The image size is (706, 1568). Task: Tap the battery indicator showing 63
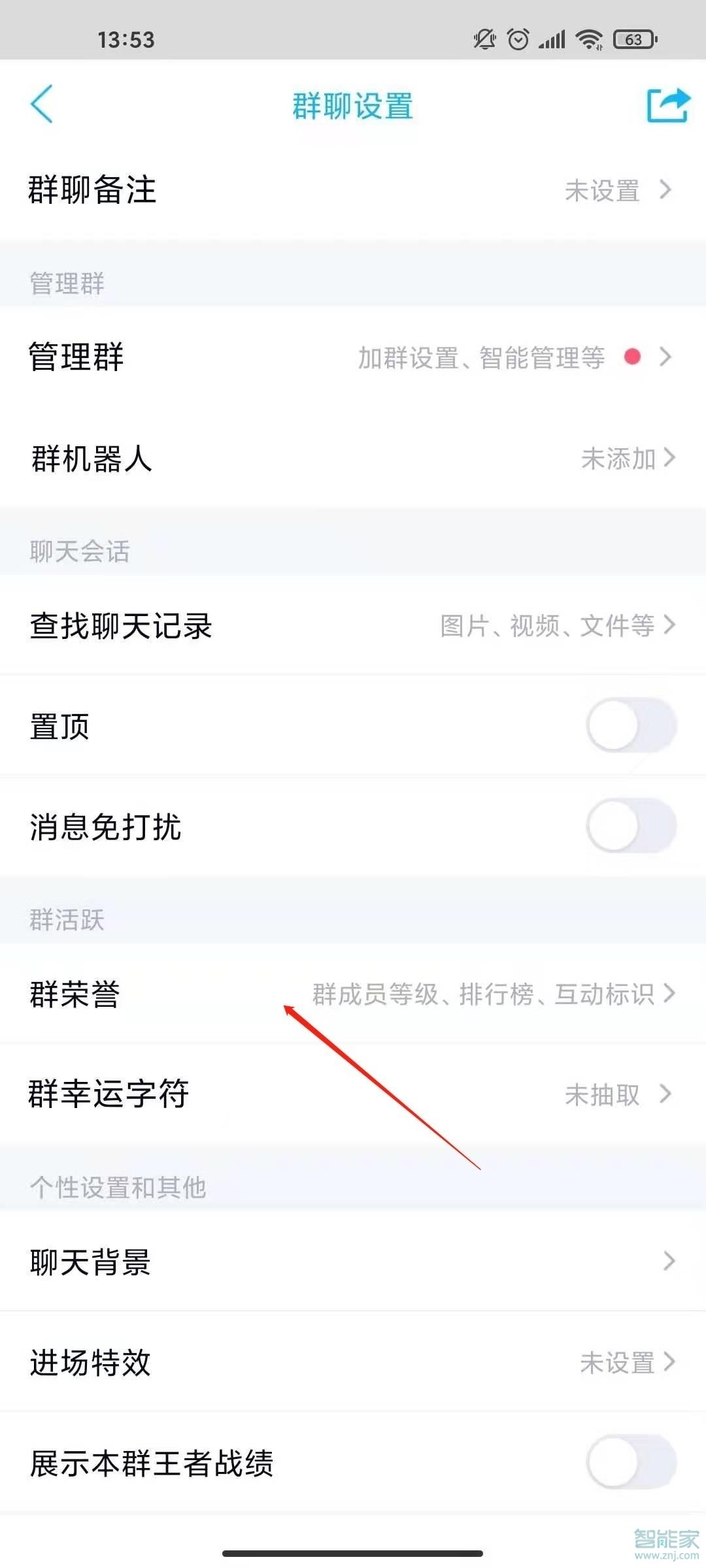[633, 41]
